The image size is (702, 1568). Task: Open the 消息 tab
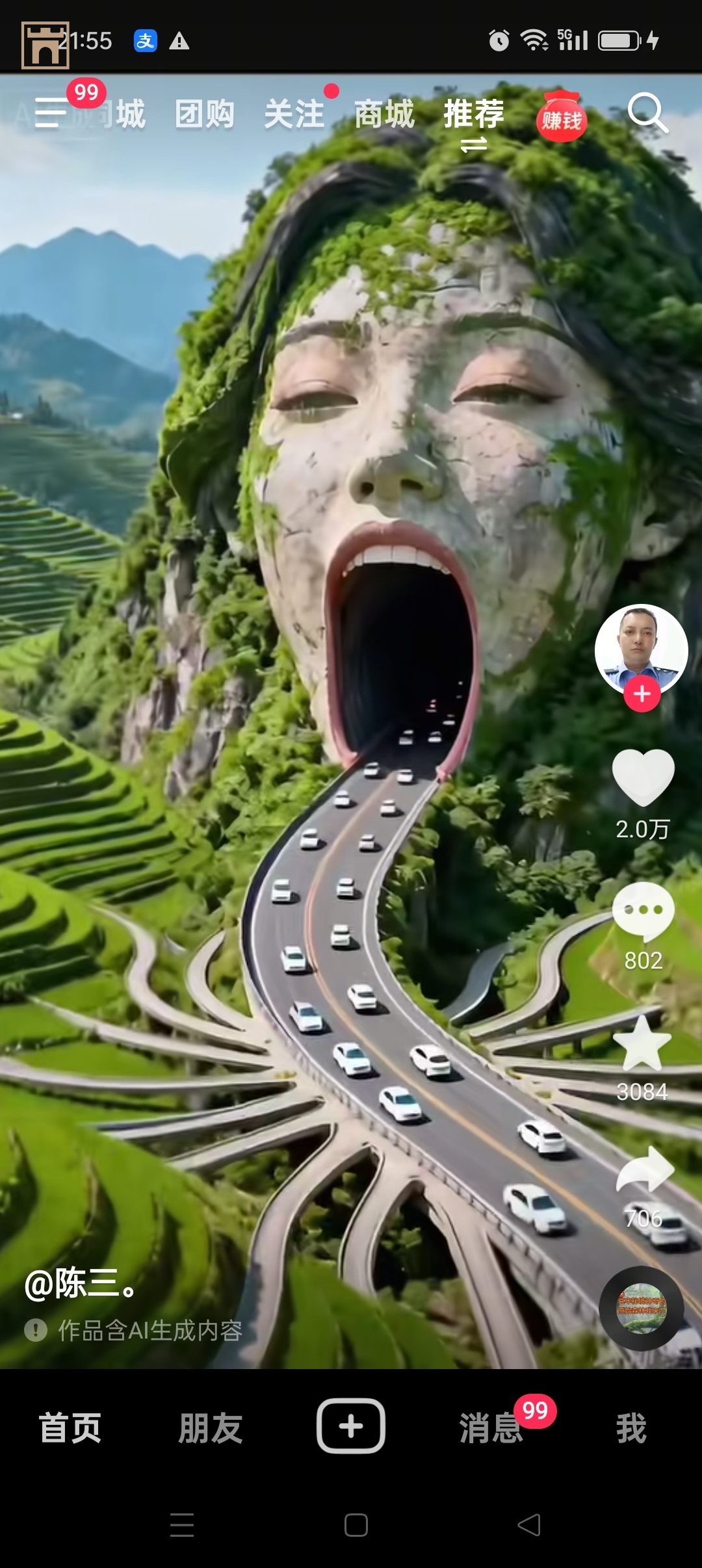click(x=491, y=1428)
